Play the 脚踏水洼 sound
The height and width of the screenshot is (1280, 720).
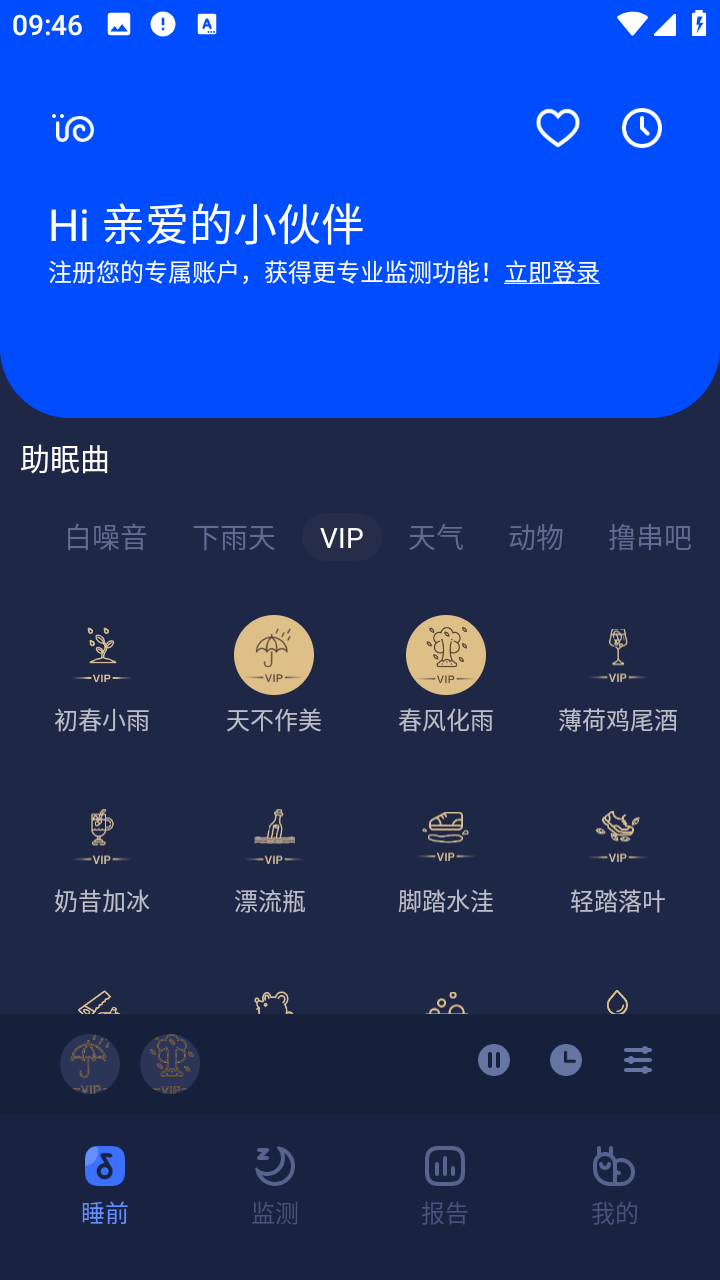[x=446, y=837]
